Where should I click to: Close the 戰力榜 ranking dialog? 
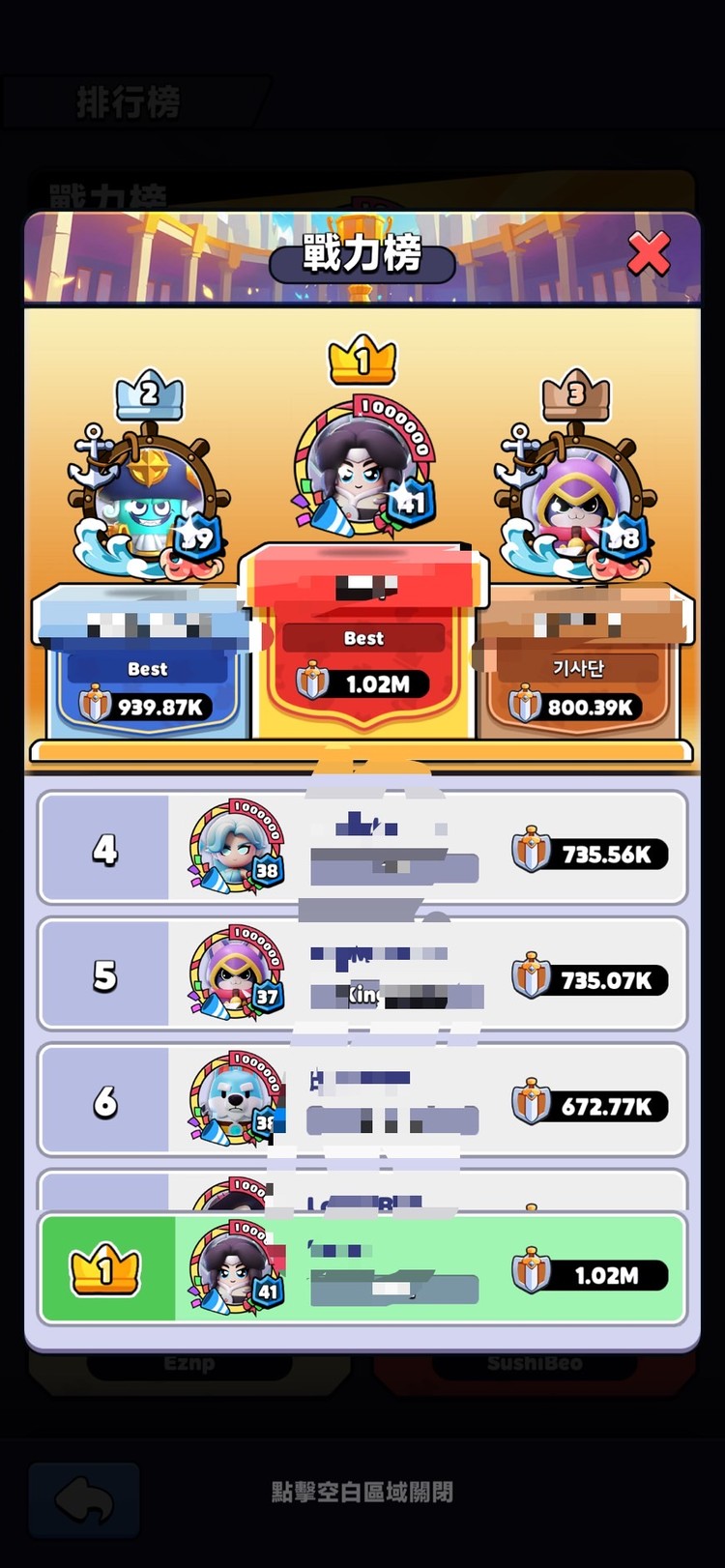648,254
